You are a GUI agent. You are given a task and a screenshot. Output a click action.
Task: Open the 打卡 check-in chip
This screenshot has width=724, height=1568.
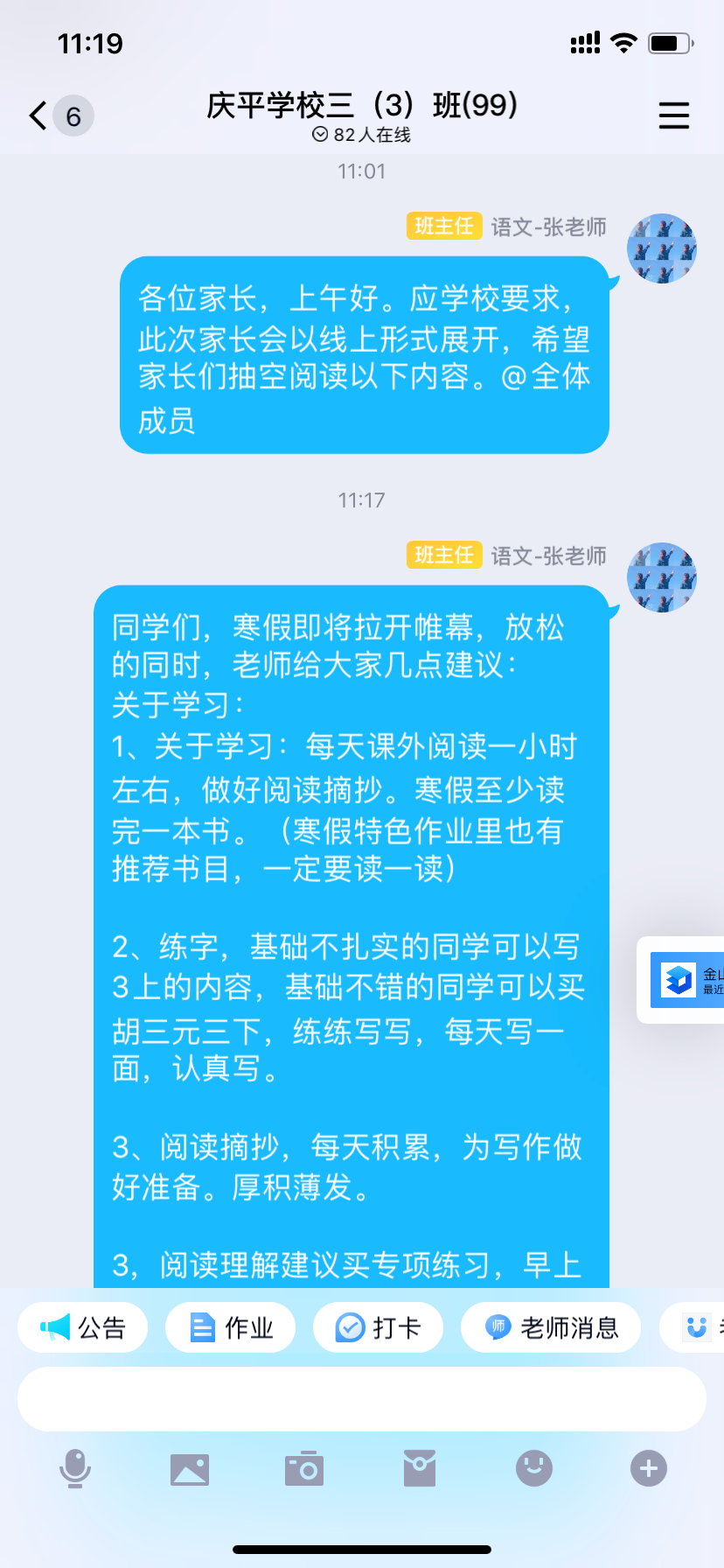point(379,1327)
